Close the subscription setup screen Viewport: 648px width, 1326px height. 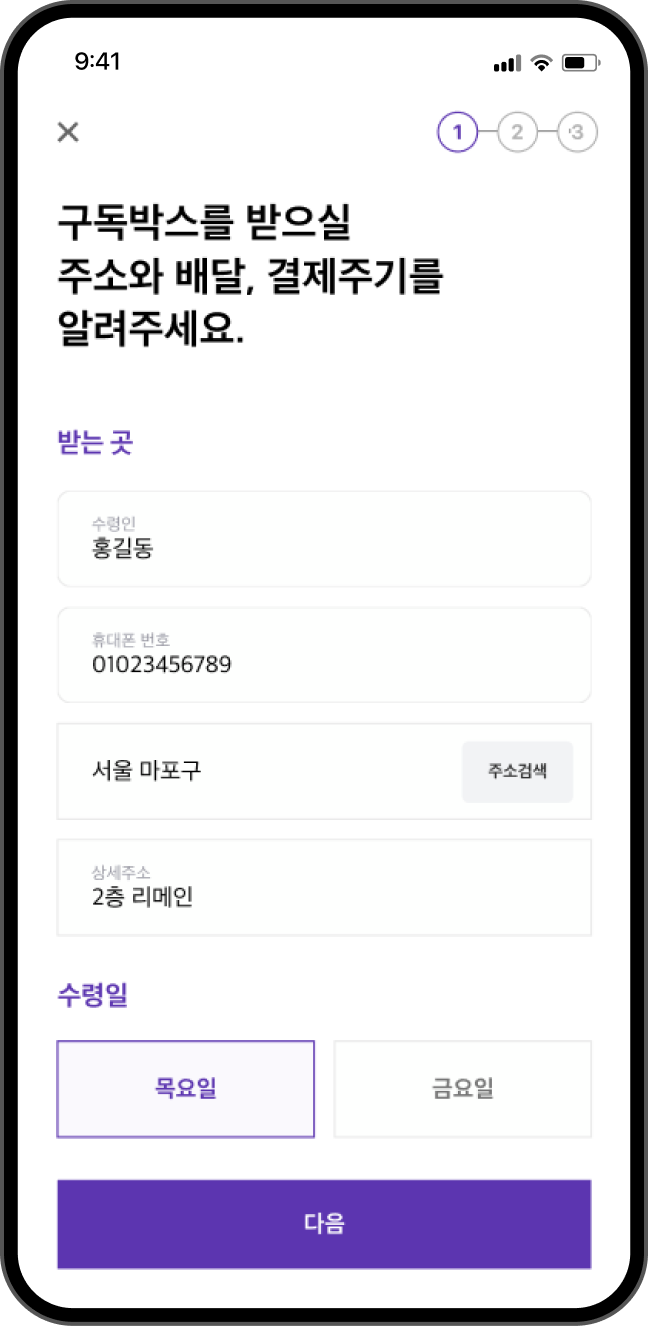pos(68,132)
